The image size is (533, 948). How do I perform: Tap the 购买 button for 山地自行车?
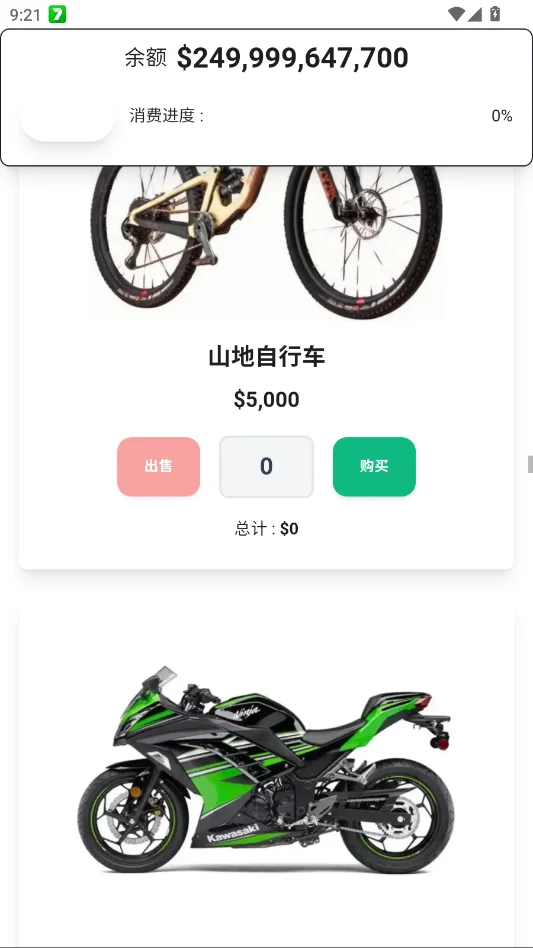(x=374, y=466)
